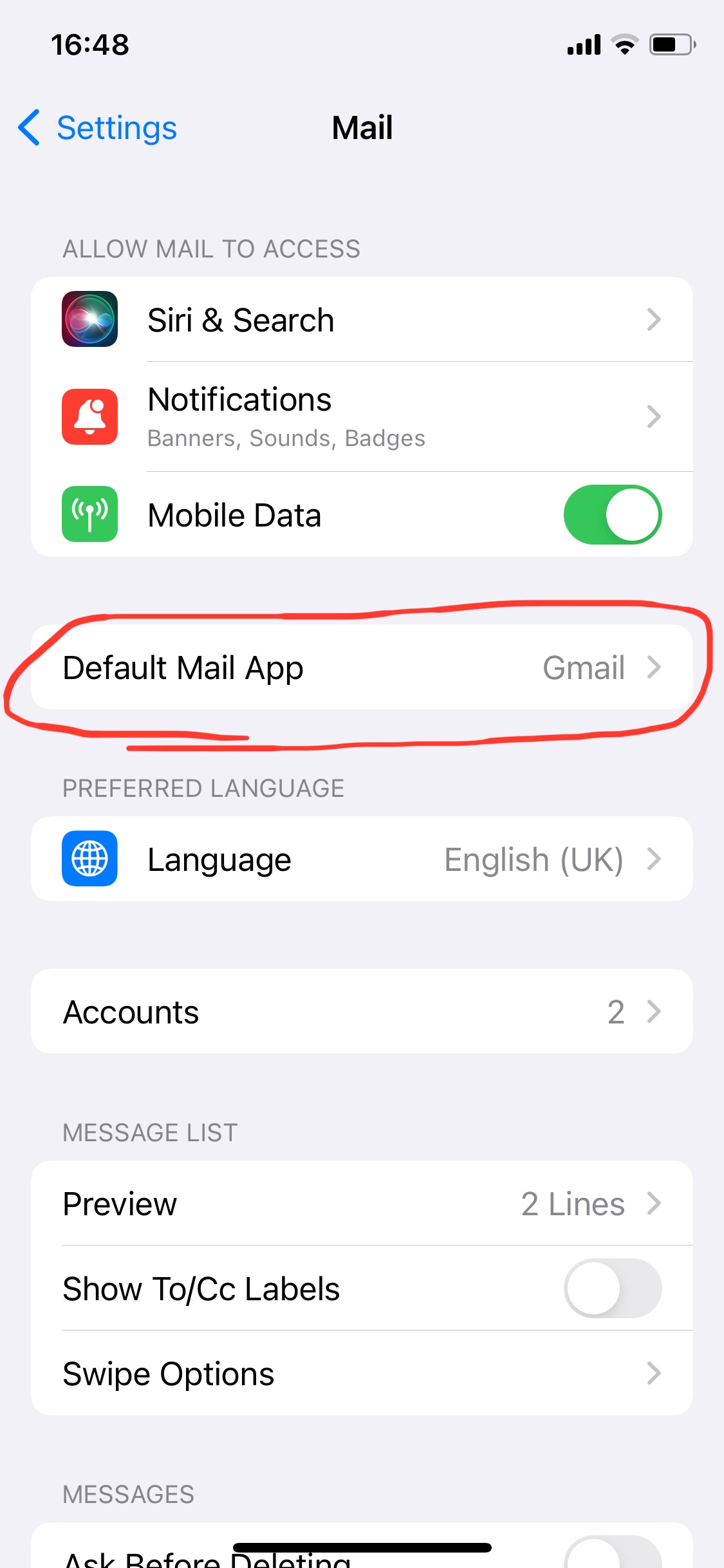The width and height of the screenshot is (724, 1568).
Task: Turn off Mobile Data for Mail
Action: pyautogui.click(x=612, y=515)
